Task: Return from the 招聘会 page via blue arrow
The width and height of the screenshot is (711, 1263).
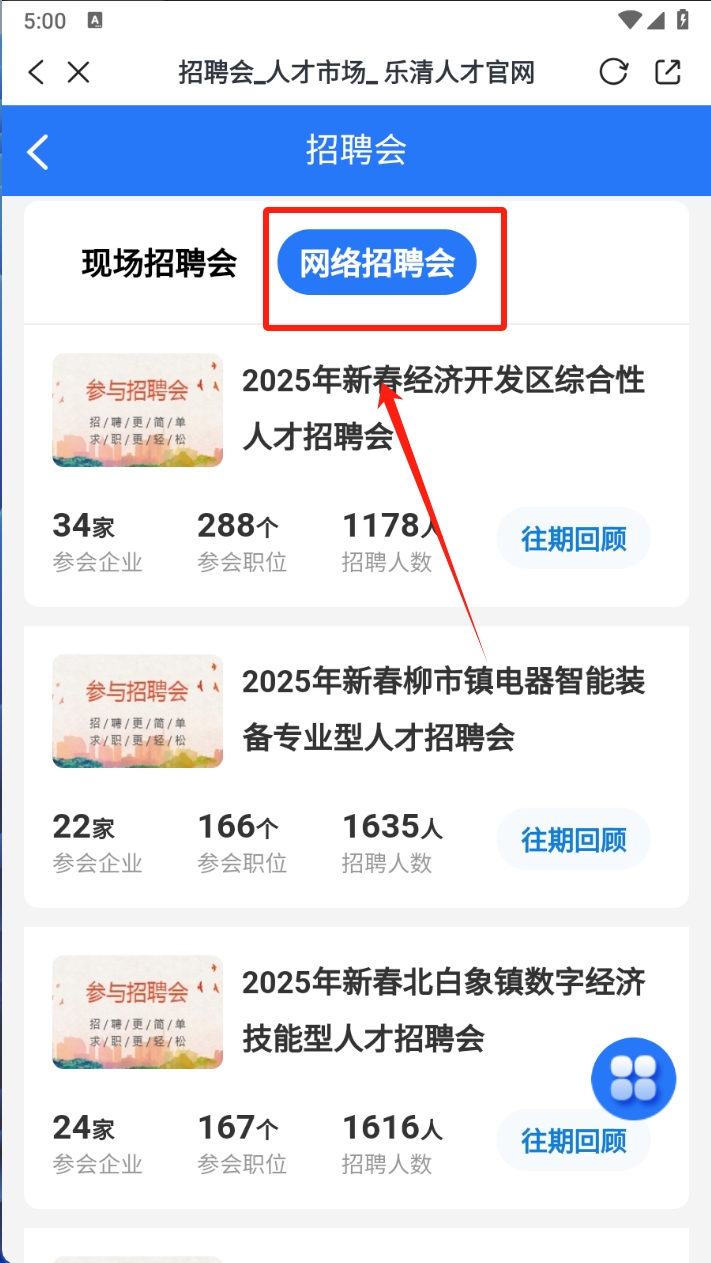Action: [38, 152]
